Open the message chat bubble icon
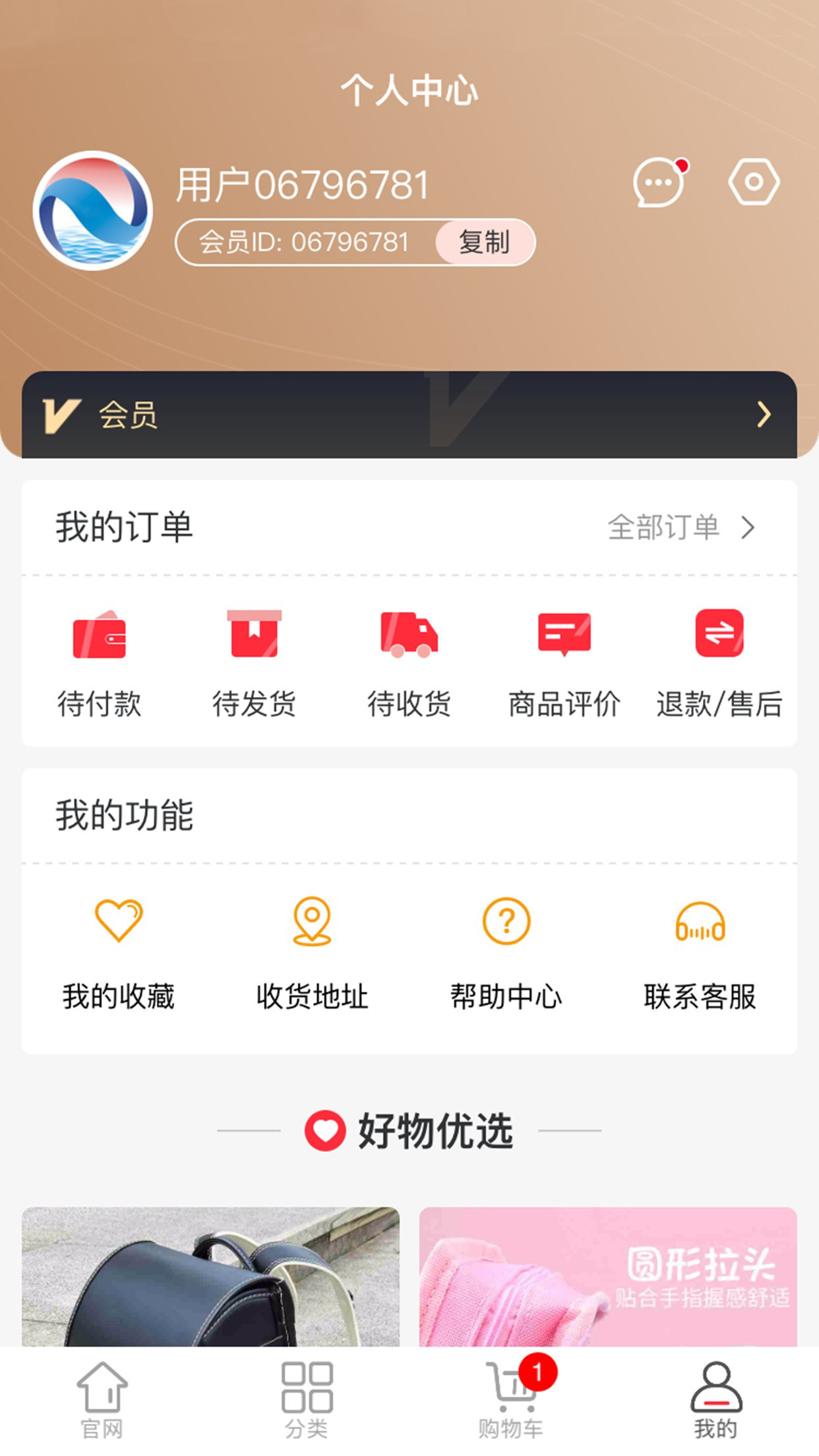This screenshot has height=1456, width=819. (x=659, y=183)
